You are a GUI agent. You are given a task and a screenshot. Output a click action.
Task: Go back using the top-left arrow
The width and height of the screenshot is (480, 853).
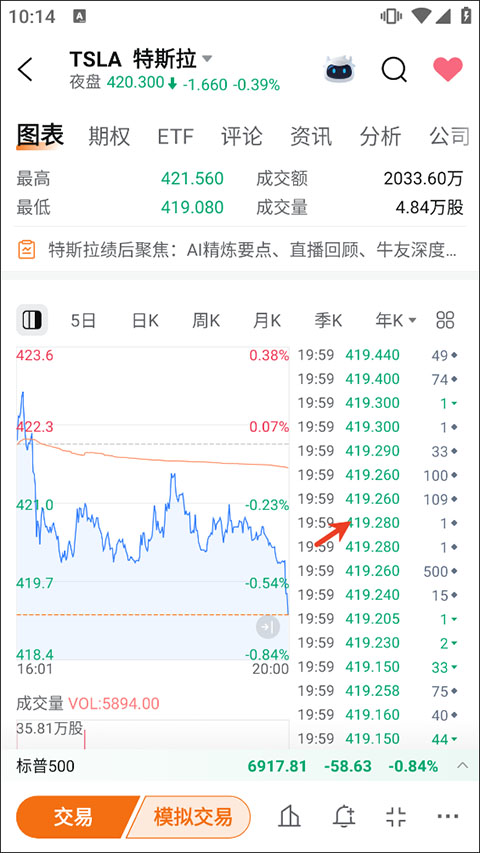point(25,69)
